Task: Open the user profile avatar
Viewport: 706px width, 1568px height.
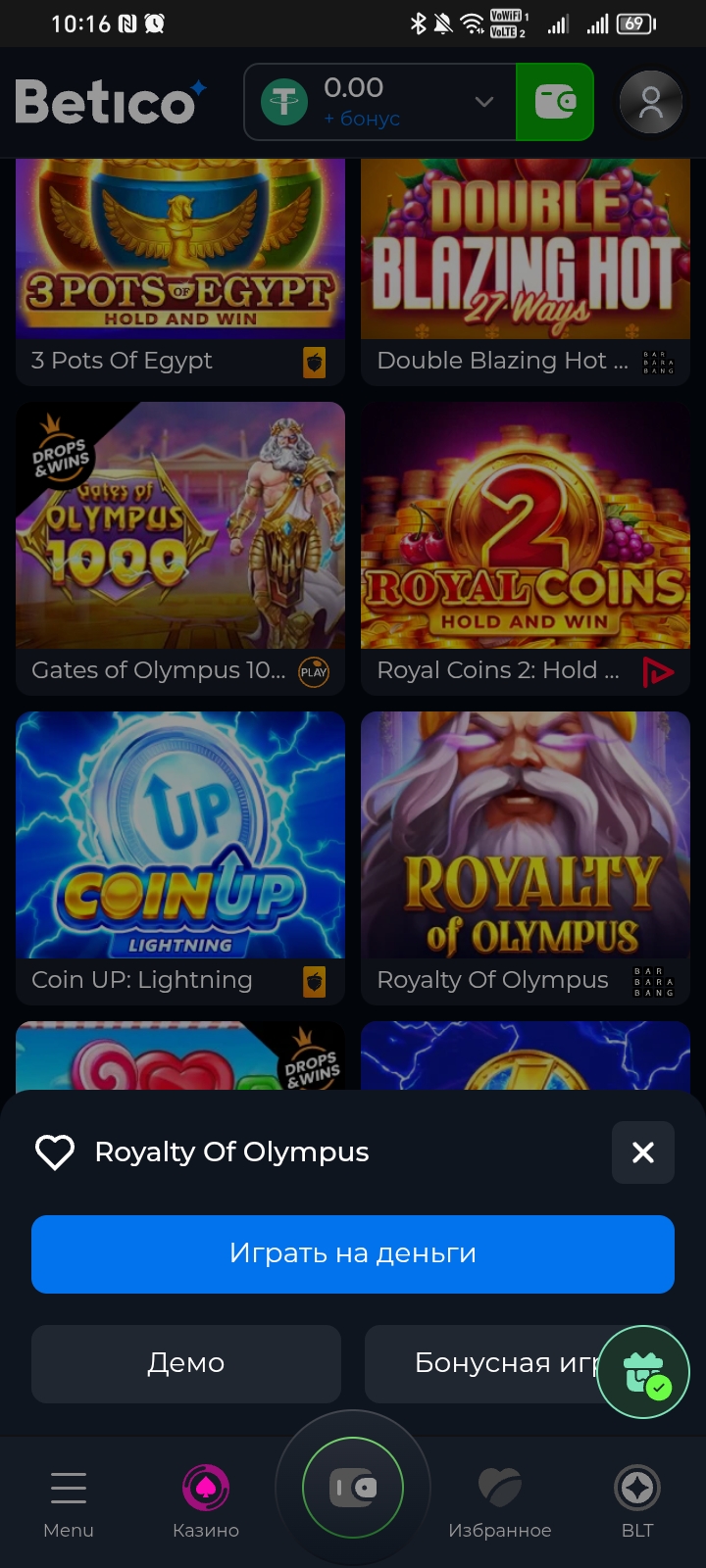Action: [651, 102]
